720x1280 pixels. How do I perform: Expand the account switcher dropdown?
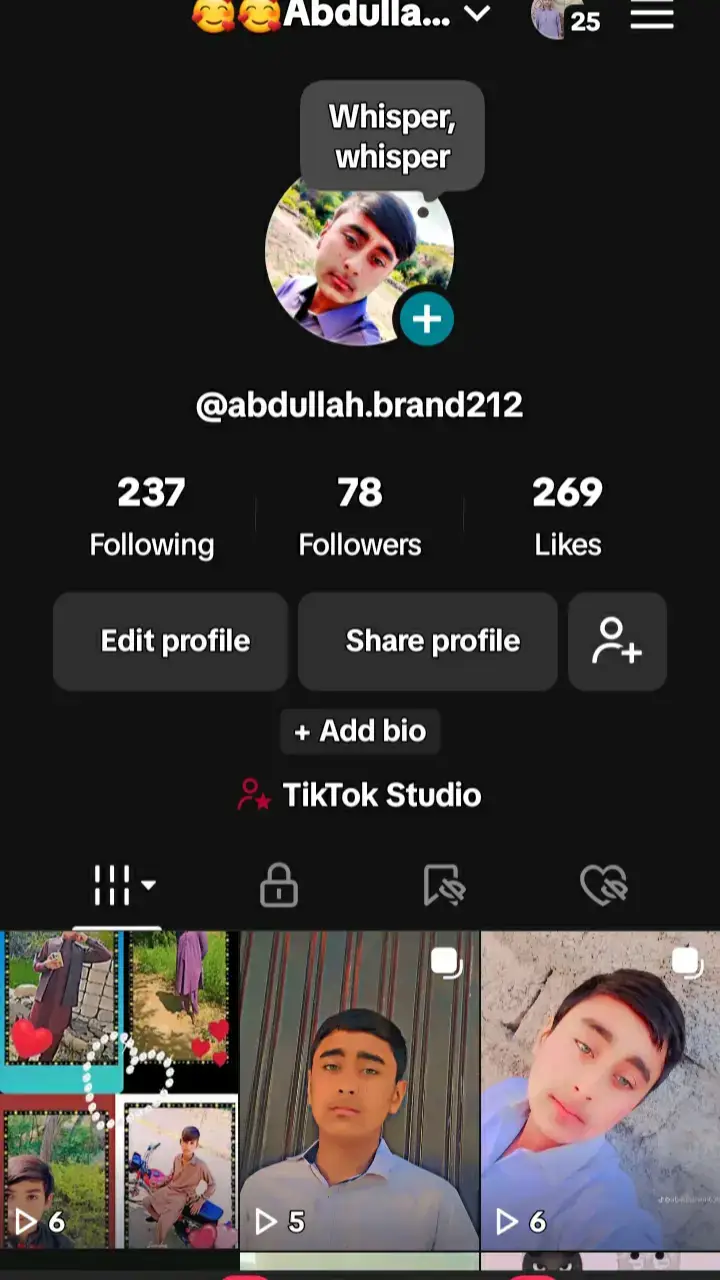coord(478,14)
